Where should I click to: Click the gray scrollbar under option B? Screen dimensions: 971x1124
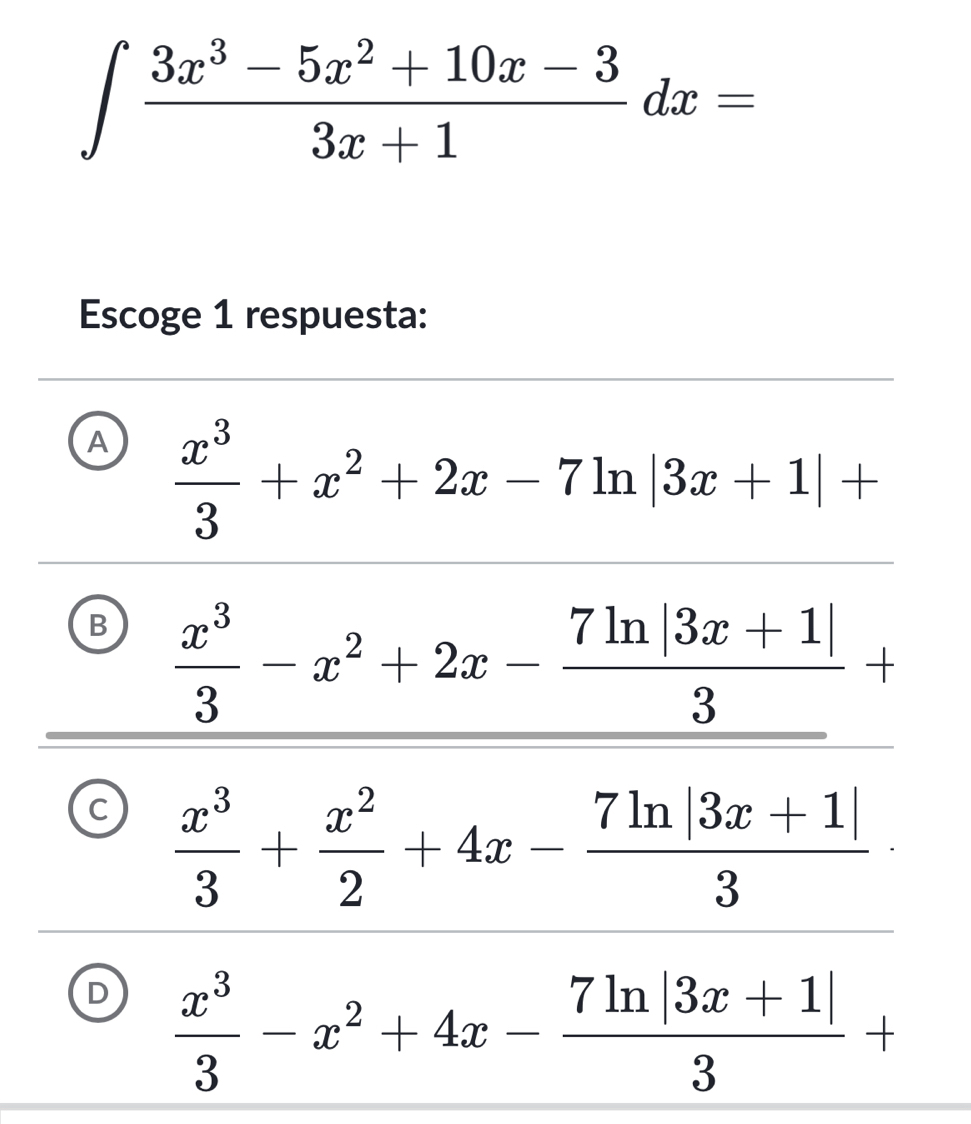pyautogui.click(x=435, y=735)
